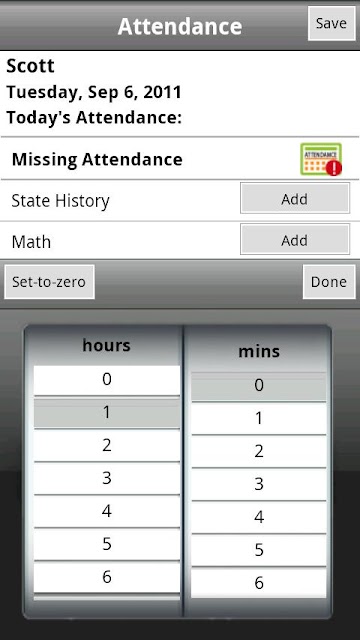Pick 2 in the mins wheel

coord(259,451)
